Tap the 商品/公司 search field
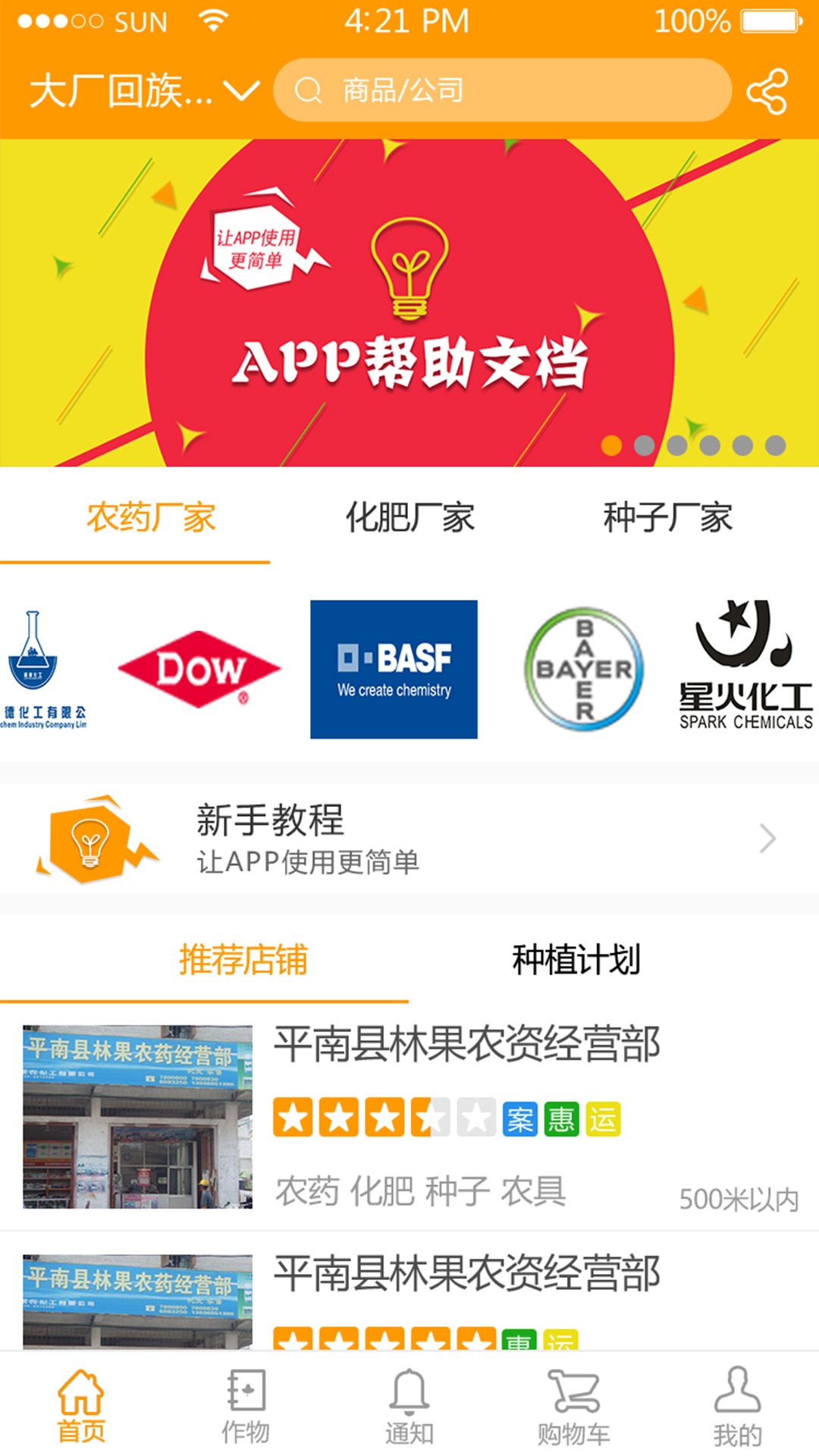 point(500,90)
